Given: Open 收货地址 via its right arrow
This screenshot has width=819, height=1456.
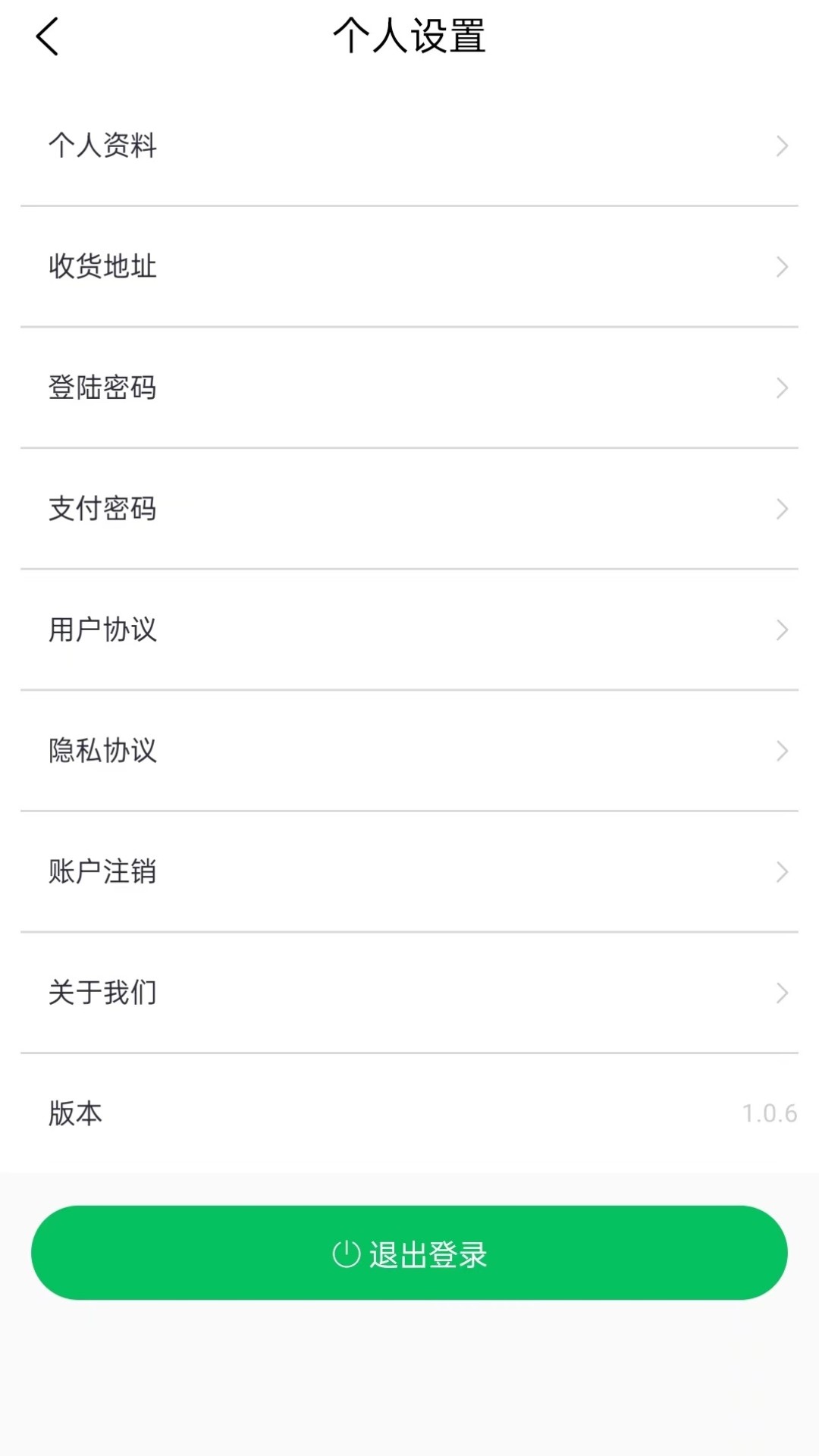Looking at the screenshot, I should [x=782, y=267].
